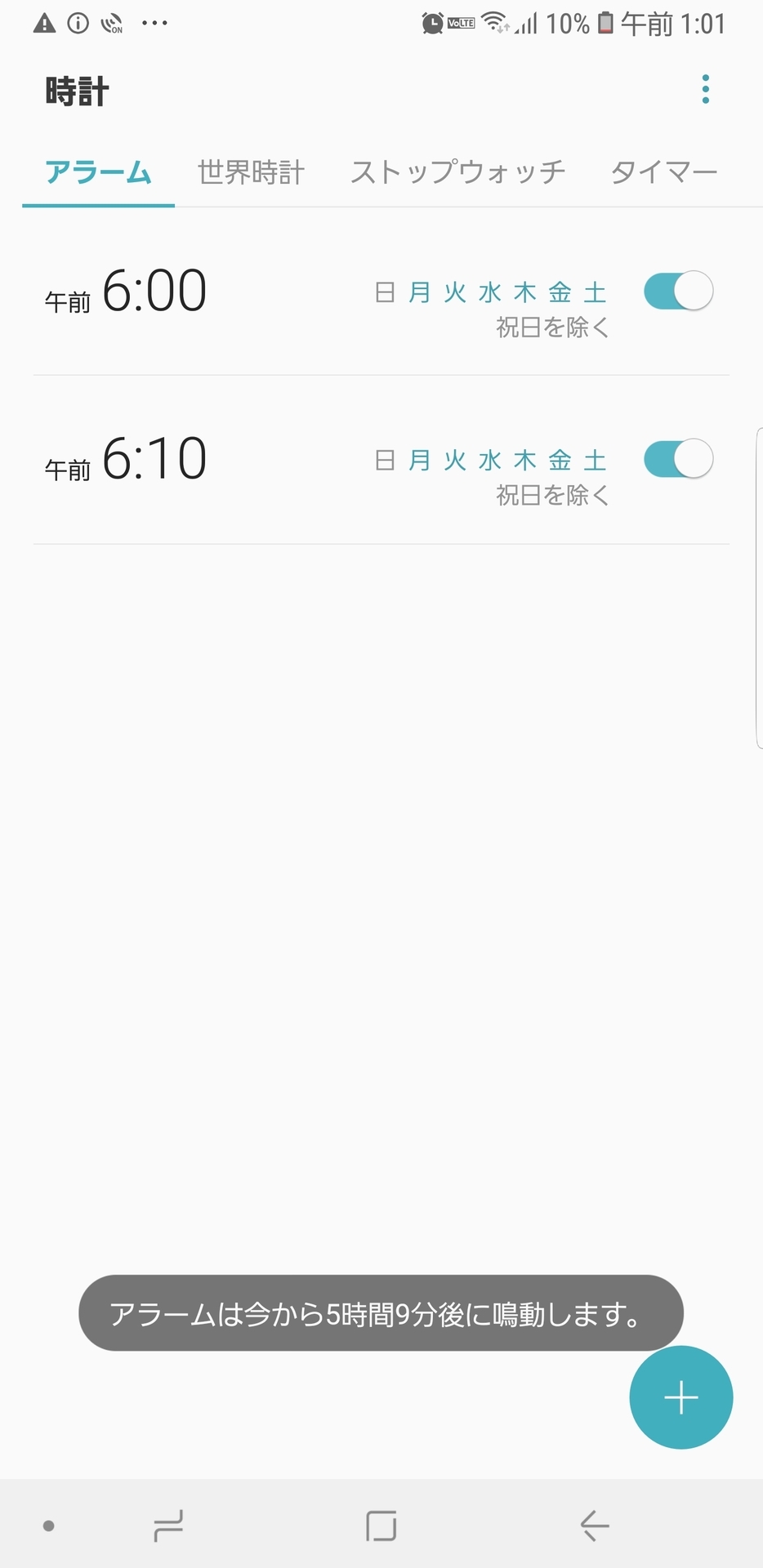The image size is (763, 1568).
Task: Switch to the タイマー tab
Action: (663, 172)
